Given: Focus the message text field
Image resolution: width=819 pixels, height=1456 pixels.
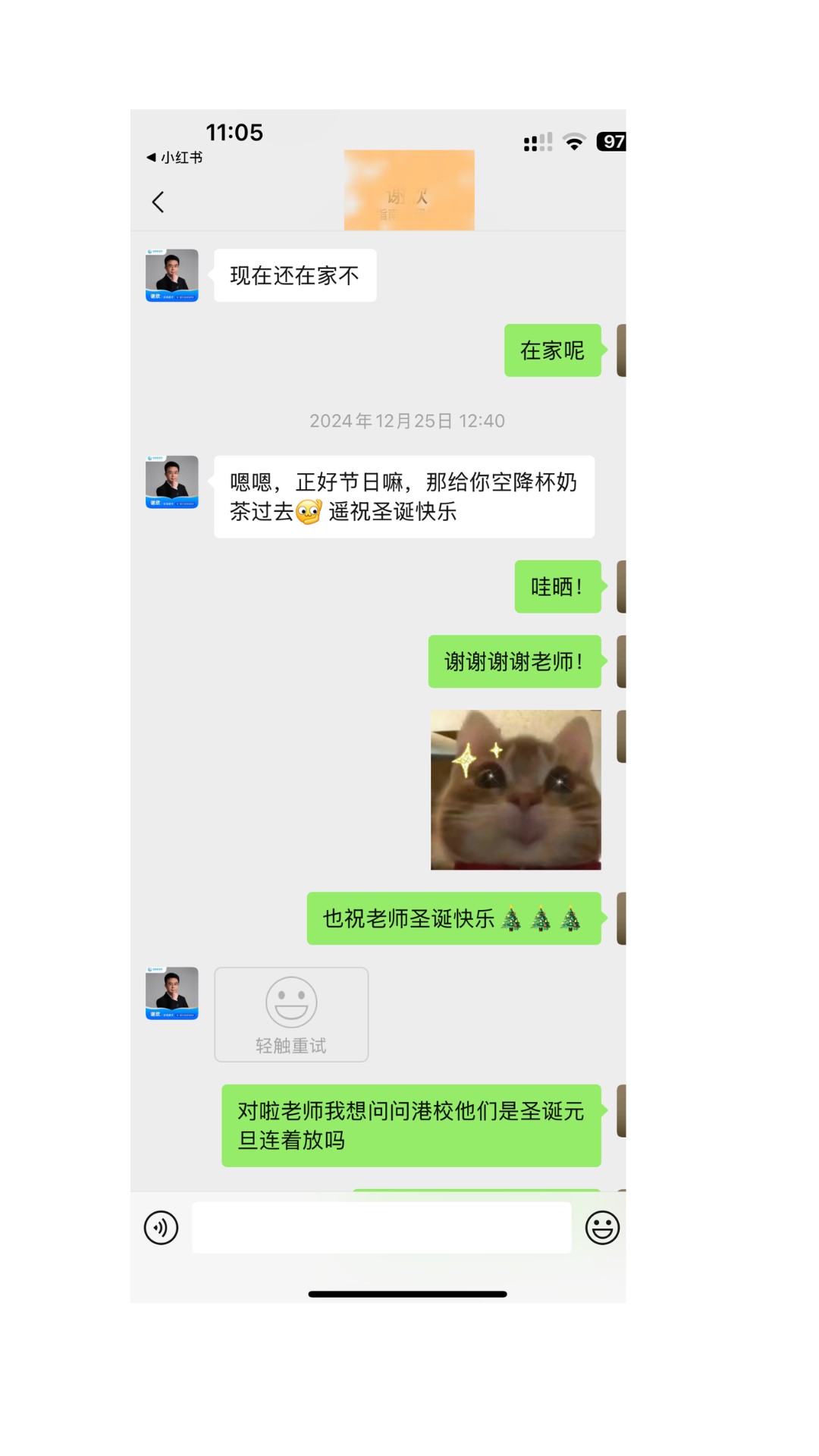Looking at the screenshot, I should (x=381, y=1227).
